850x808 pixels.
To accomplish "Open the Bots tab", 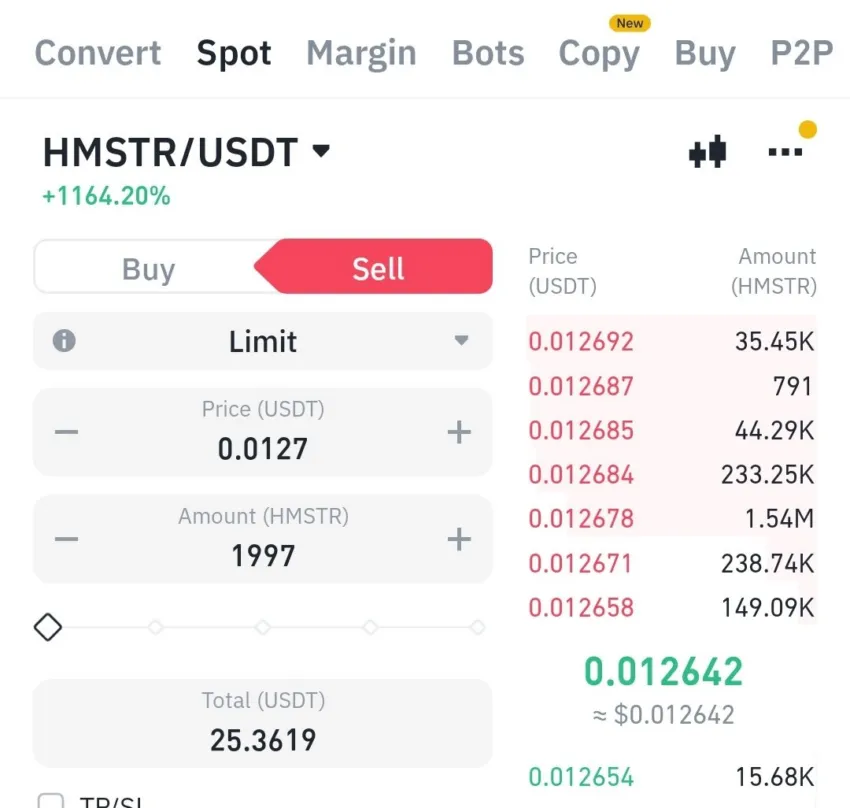I will [x=488, y=53].
